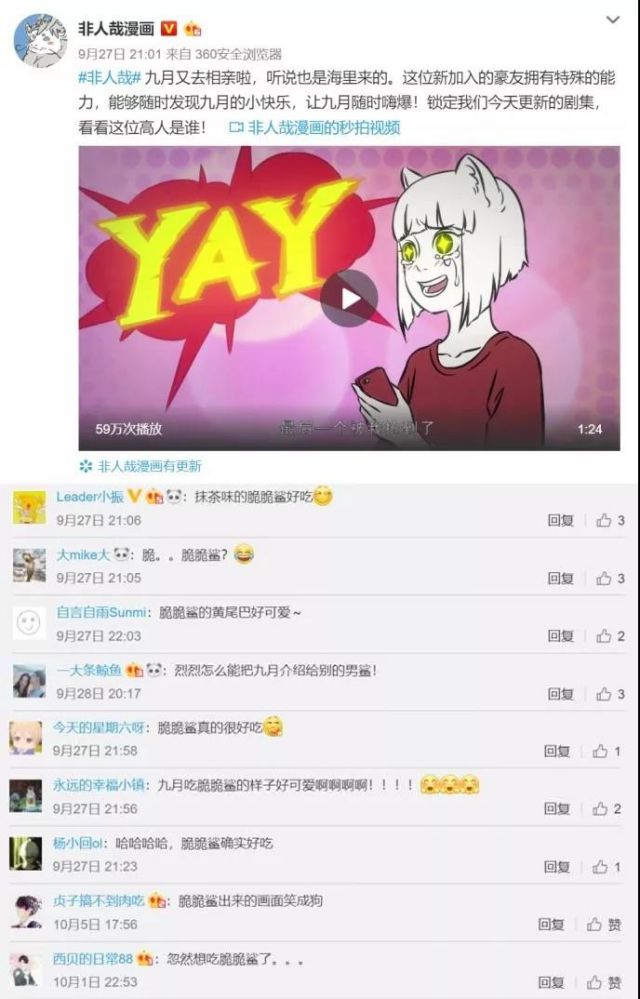Reply to 大mike大's comment
The image size is (640, 999).
point(560,578)
